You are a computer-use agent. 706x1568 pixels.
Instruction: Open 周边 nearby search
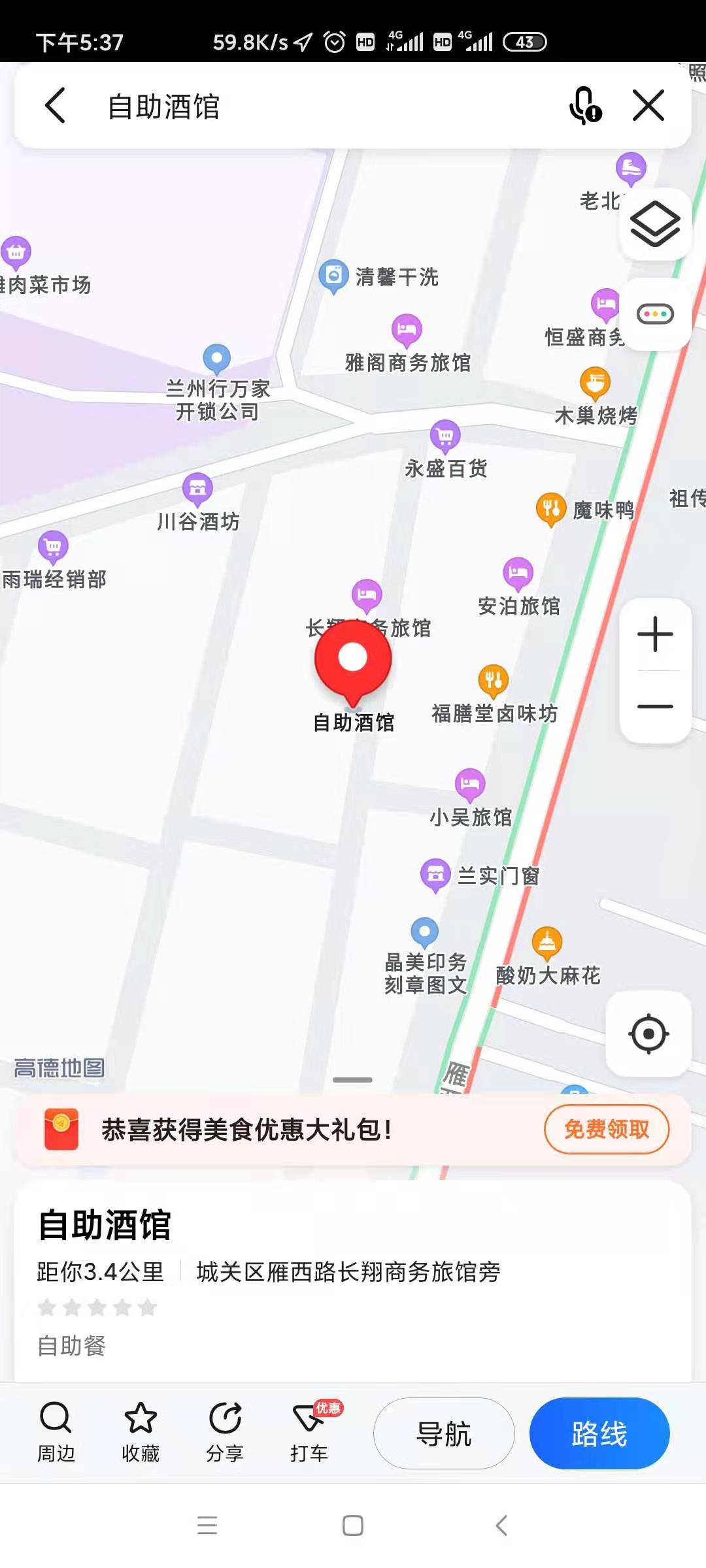(56, 1432)
